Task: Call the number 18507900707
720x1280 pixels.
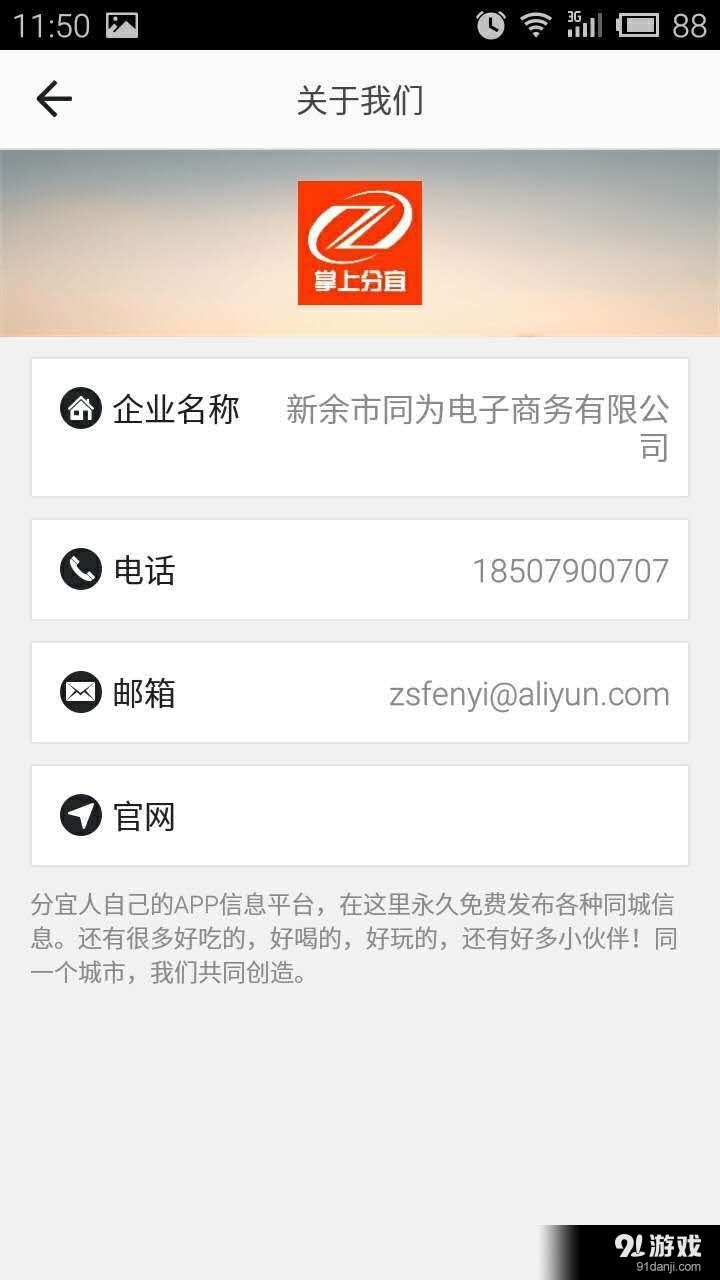Action: (571, 570)
